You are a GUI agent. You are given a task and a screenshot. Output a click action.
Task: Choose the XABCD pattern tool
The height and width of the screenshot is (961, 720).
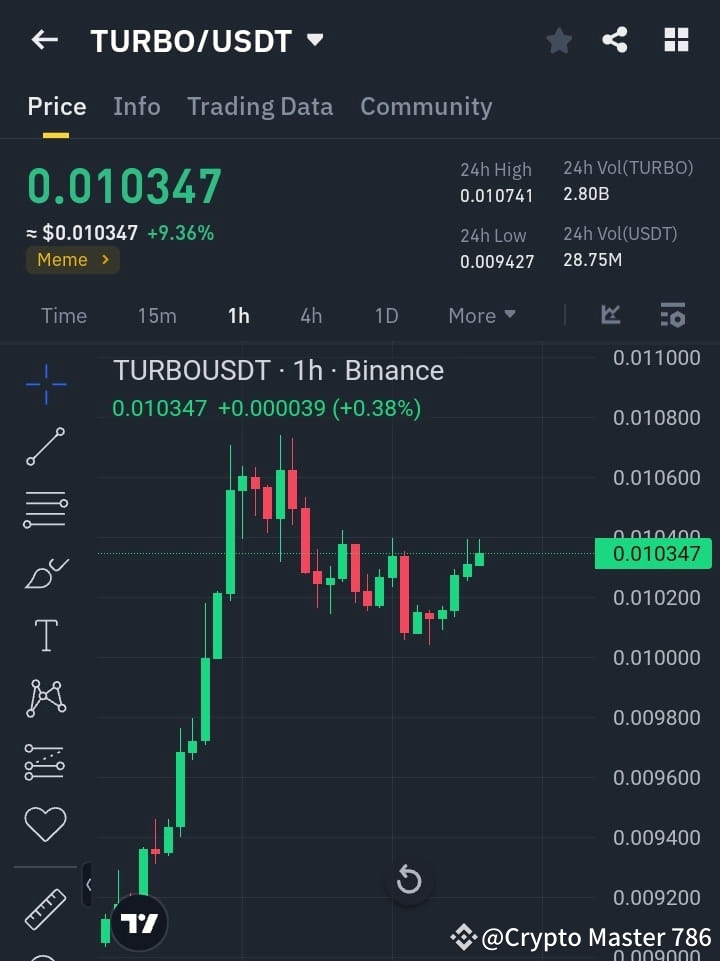point(44,697)
